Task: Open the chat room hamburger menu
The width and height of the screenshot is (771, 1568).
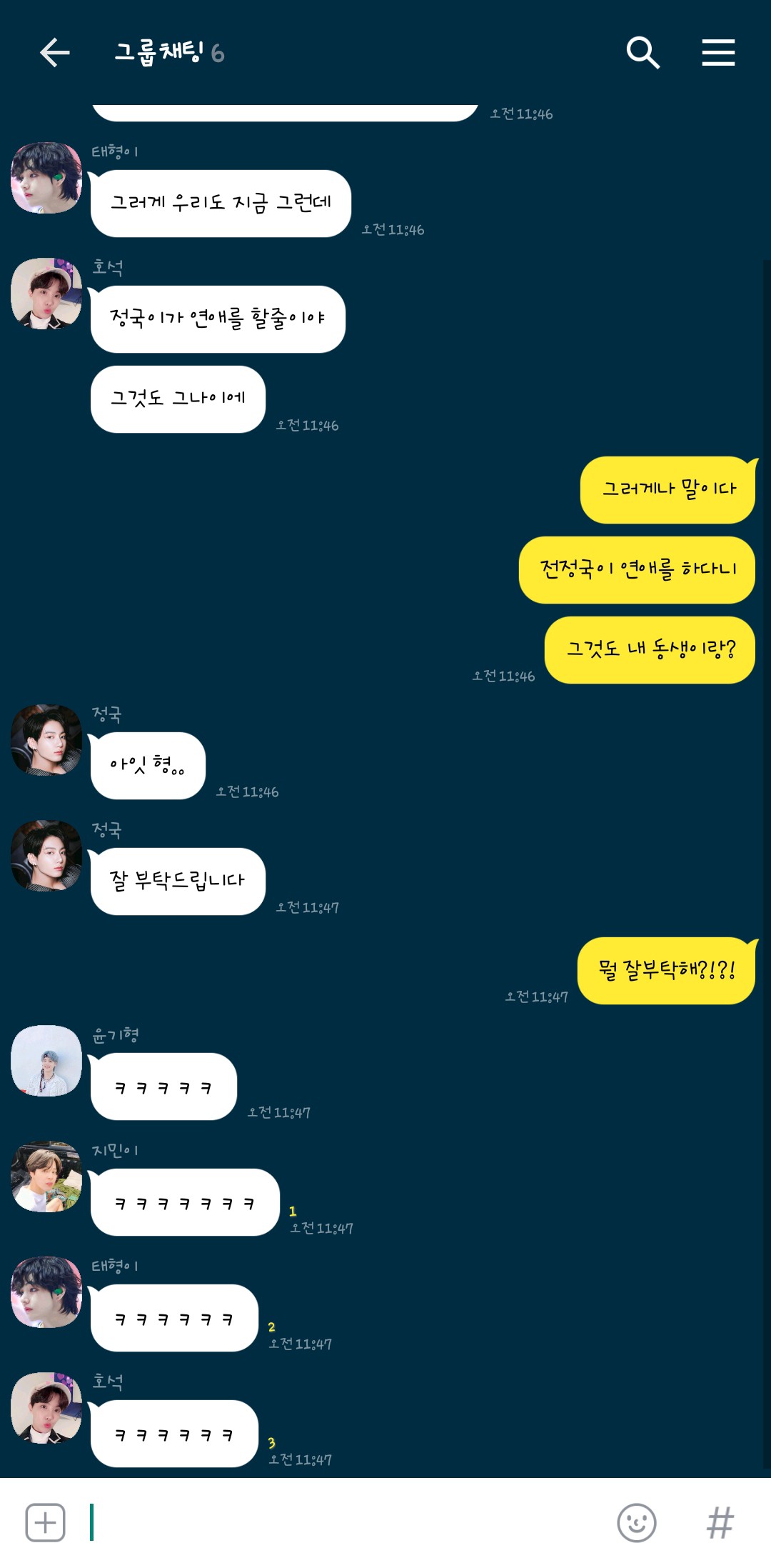Action: coord(717,53)
